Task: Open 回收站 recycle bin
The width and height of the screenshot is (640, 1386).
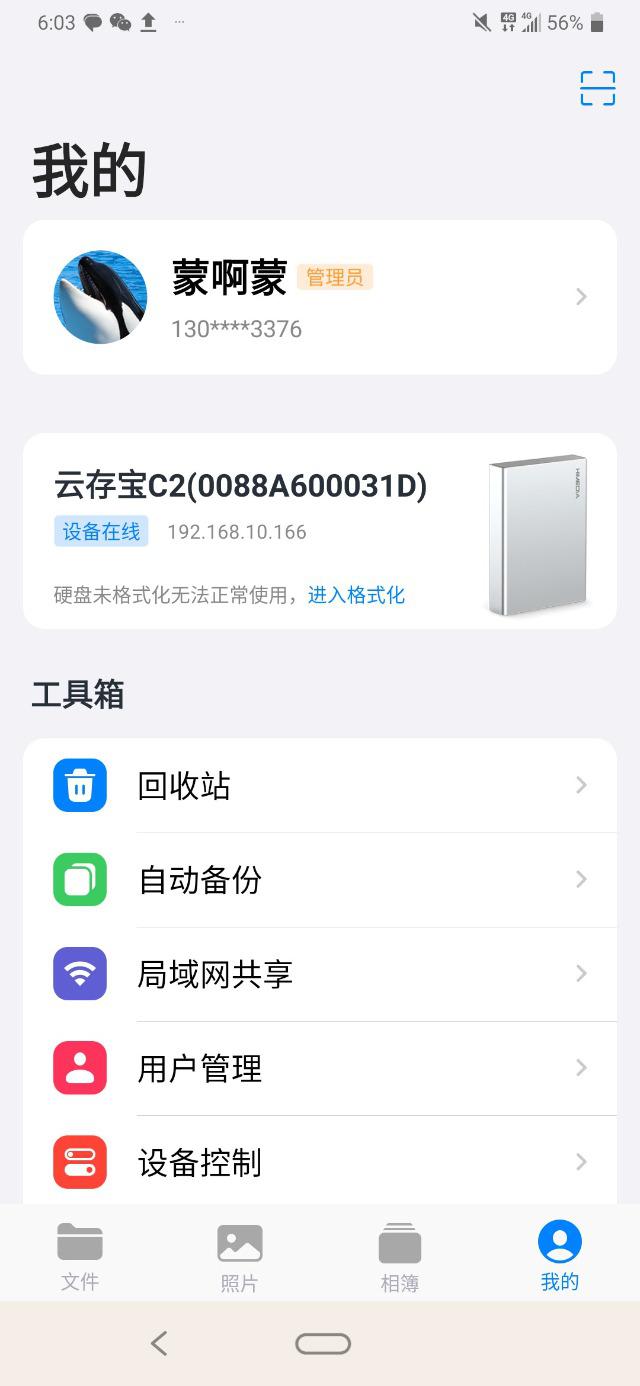Action: 320,786
